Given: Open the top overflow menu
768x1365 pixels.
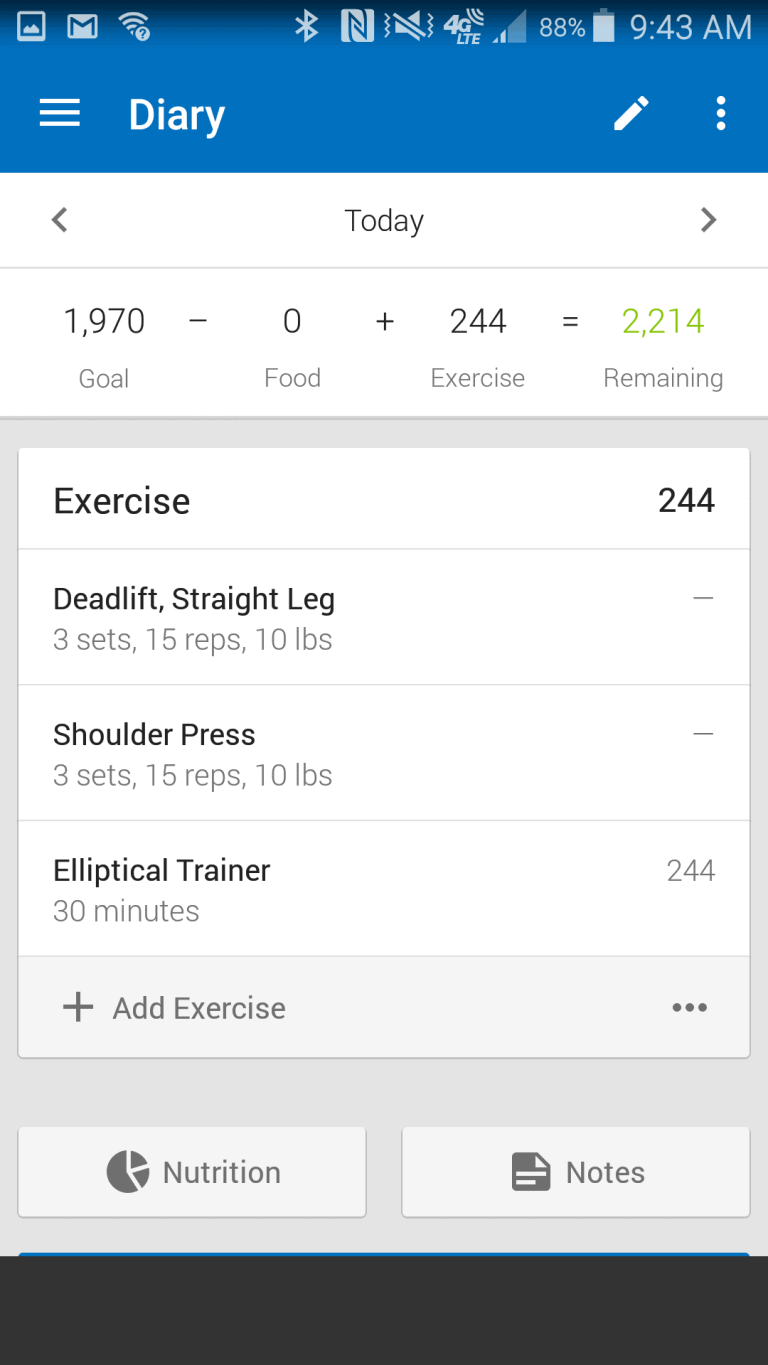Looking at the screenshot, I should point(720,114).
